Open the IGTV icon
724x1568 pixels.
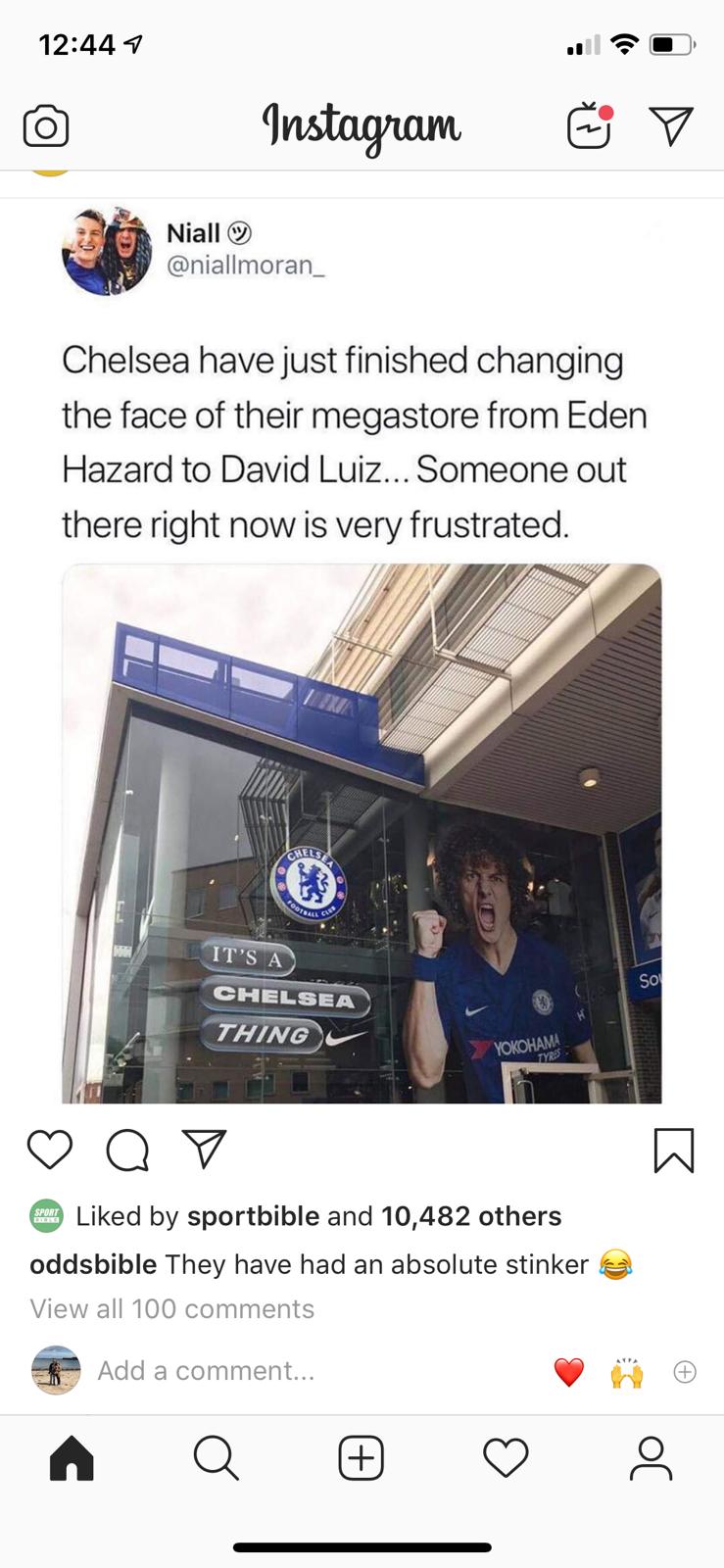click(590, 125)
